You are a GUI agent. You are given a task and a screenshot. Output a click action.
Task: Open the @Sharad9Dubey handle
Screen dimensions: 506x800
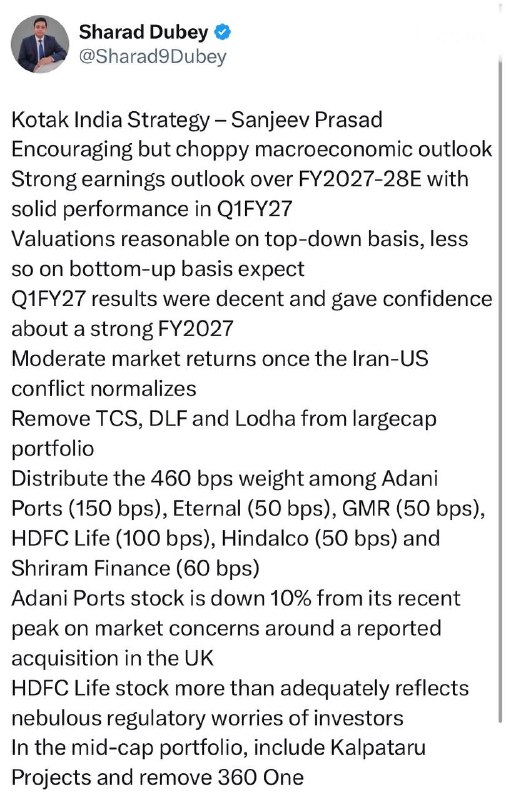coord(153,57)
